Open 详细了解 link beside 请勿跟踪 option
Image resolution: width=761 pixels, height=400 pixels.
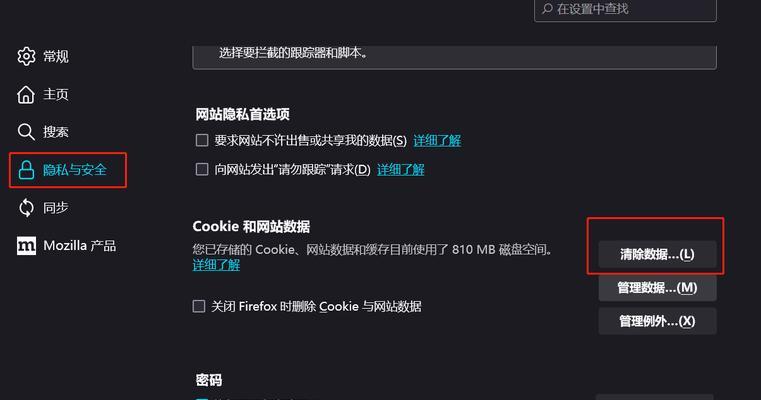pyautogui.click(x=401, y=170)
